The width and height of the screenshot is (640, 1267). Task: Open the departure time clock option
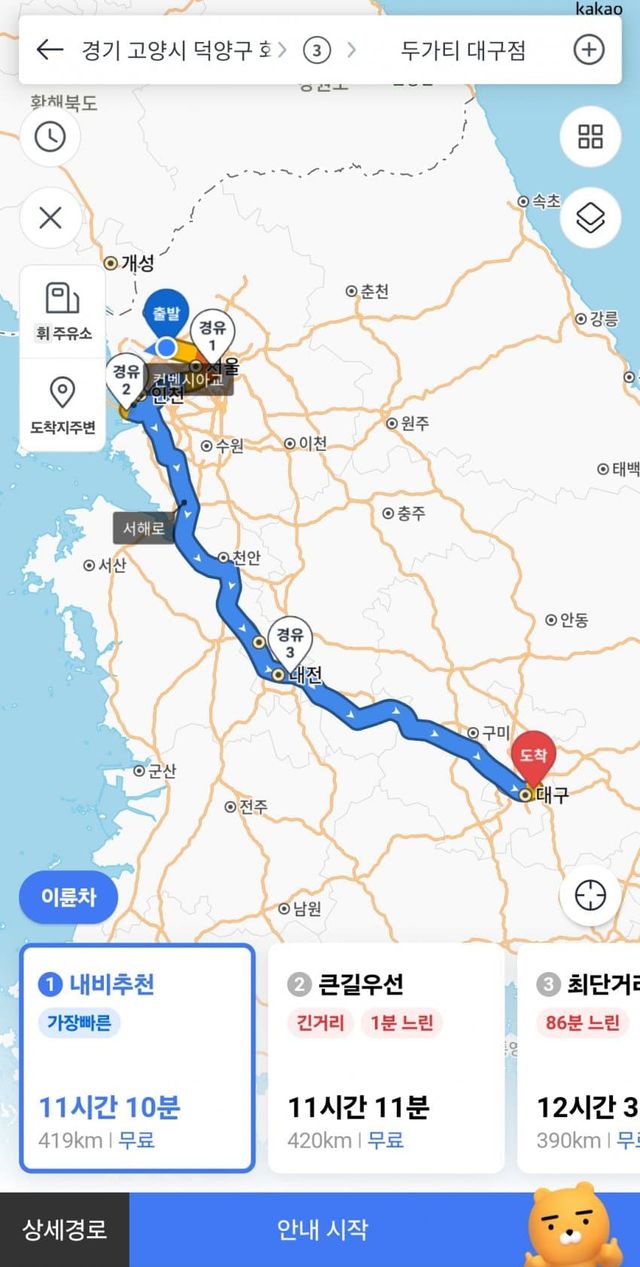(x=50, y=137)
